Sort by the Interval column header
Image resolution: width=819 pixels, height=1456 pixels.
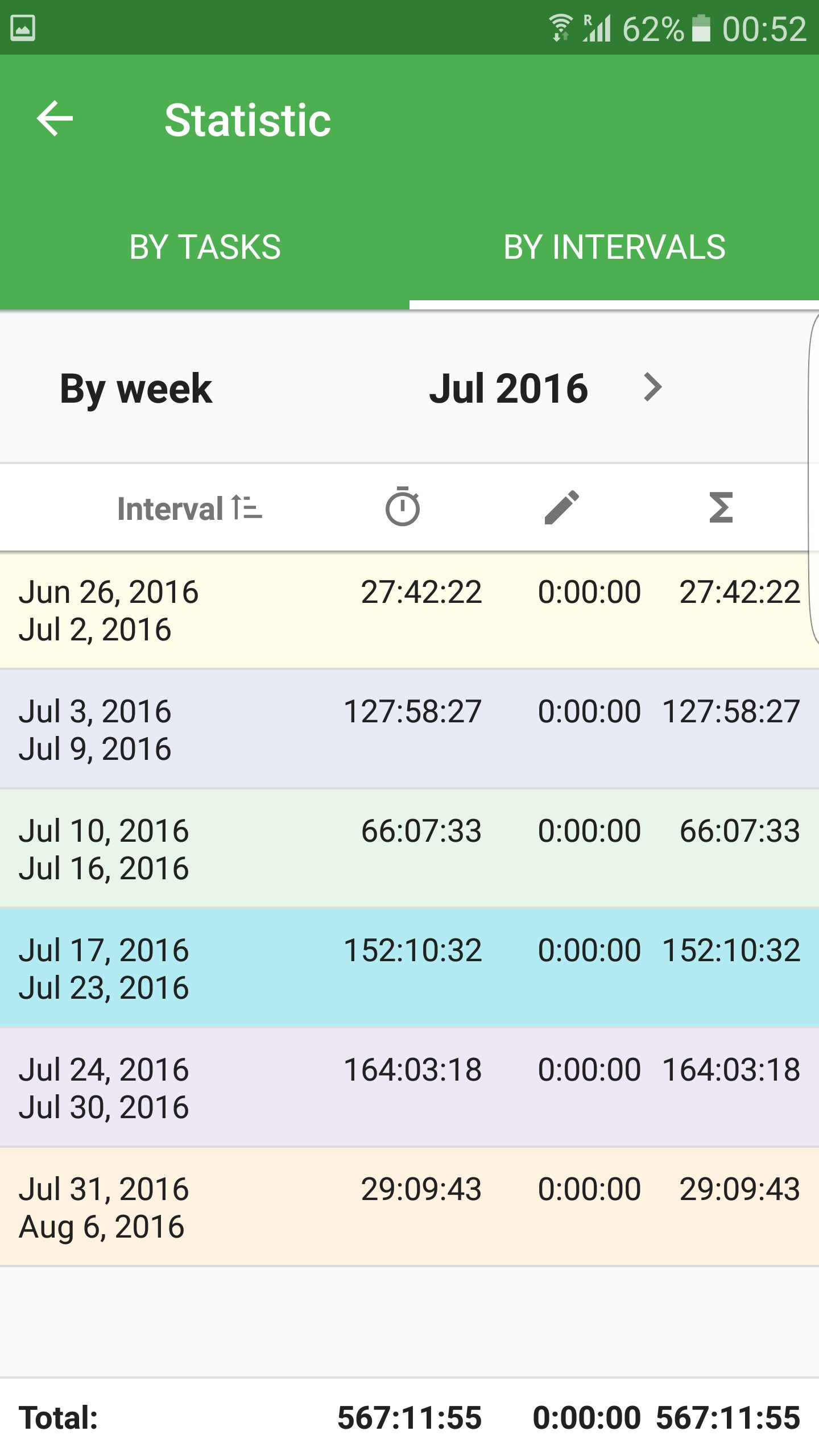(x=189, y=508)
